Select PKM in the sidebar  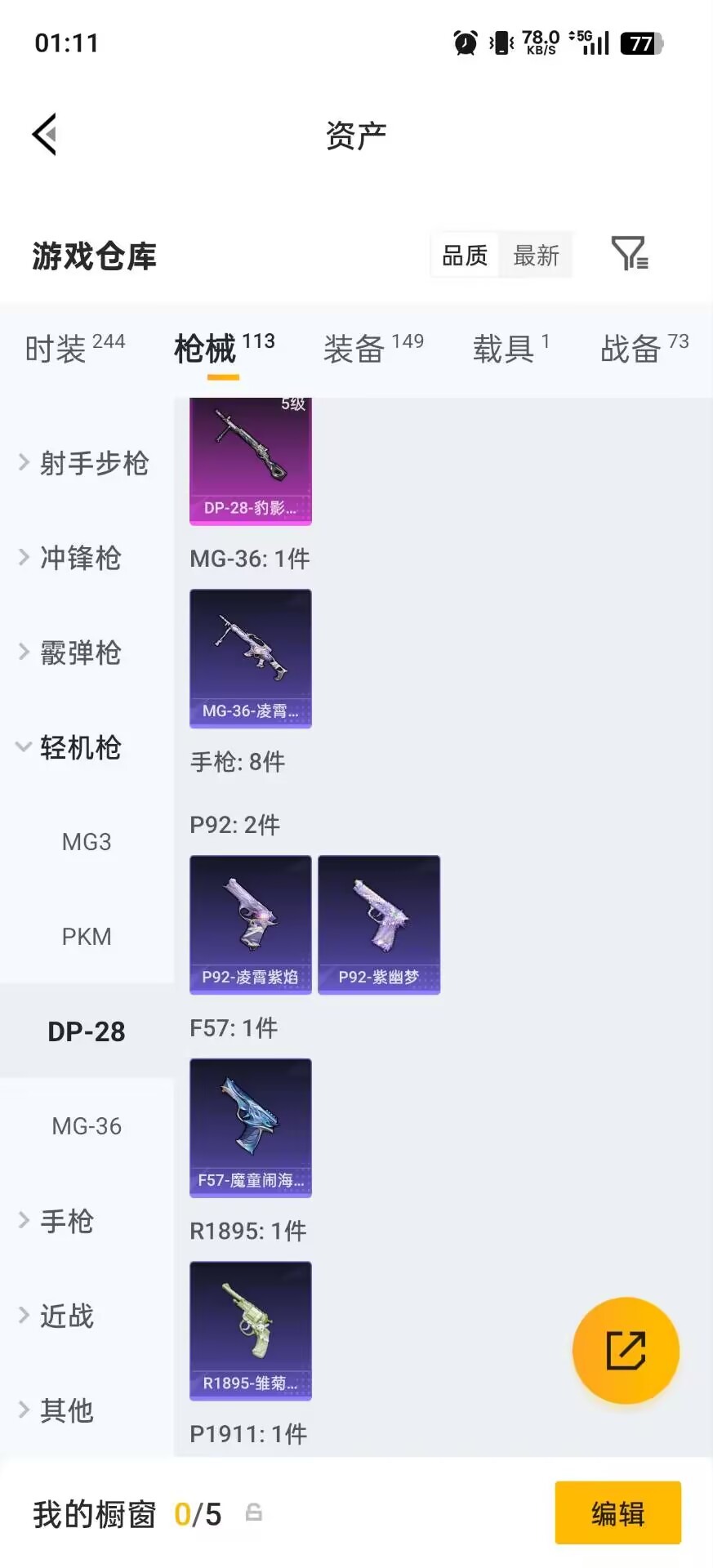(x=87, y=936)
